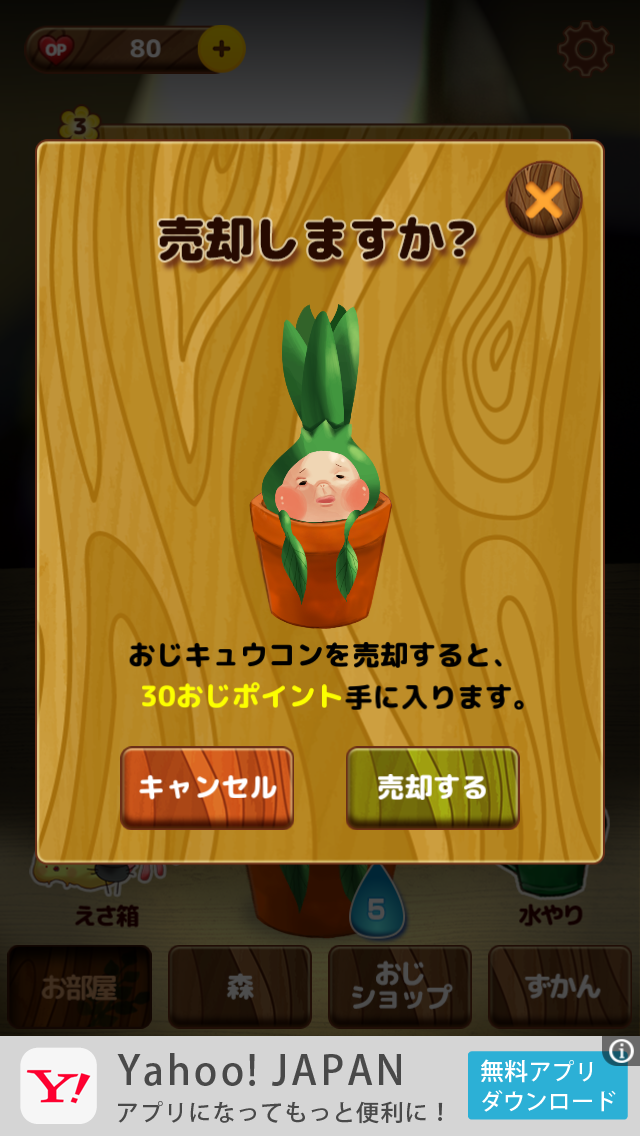640x1136 pixels.
Task: Tap the Yahoo! JAPAN ad banner
Action: coord(260,1086)
